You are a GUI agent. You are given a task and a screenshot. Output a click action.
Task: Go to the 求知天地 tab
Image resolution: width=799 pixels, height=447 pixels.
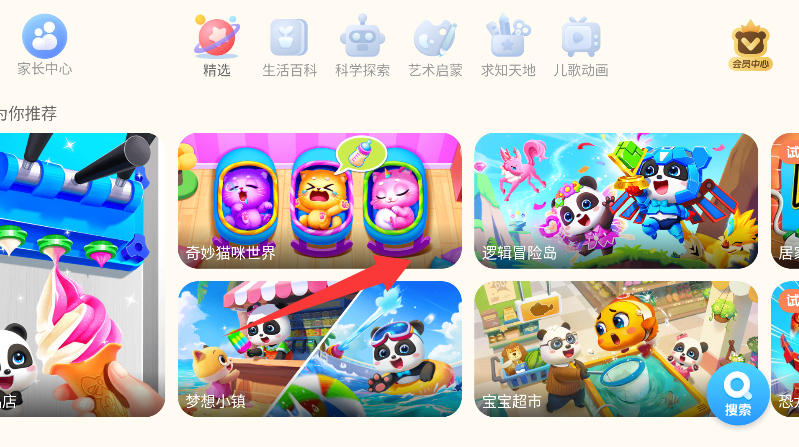(x=508, y=47)
